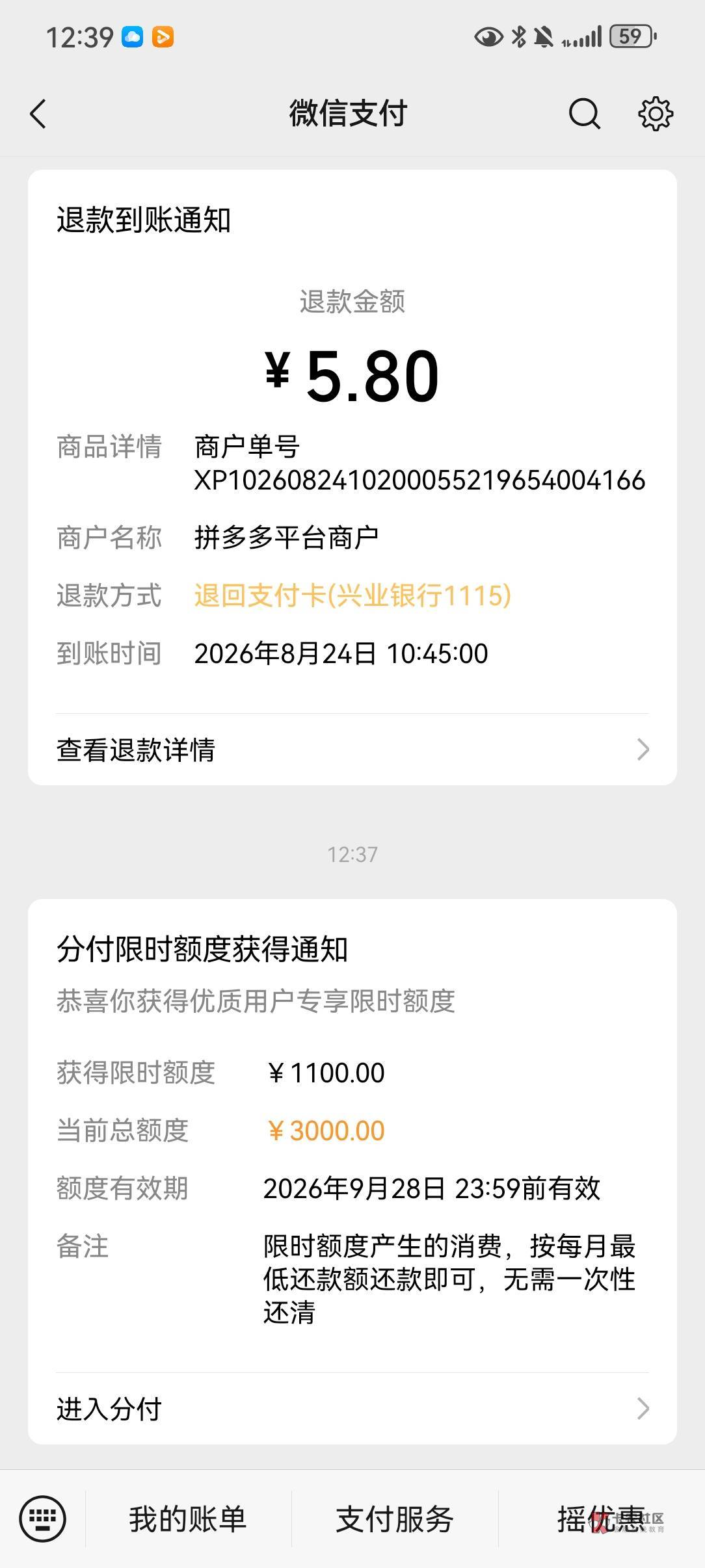Screen dimensions: 705x1568
Task: Open 支付服务 menu
Action: coord(395,1519)
